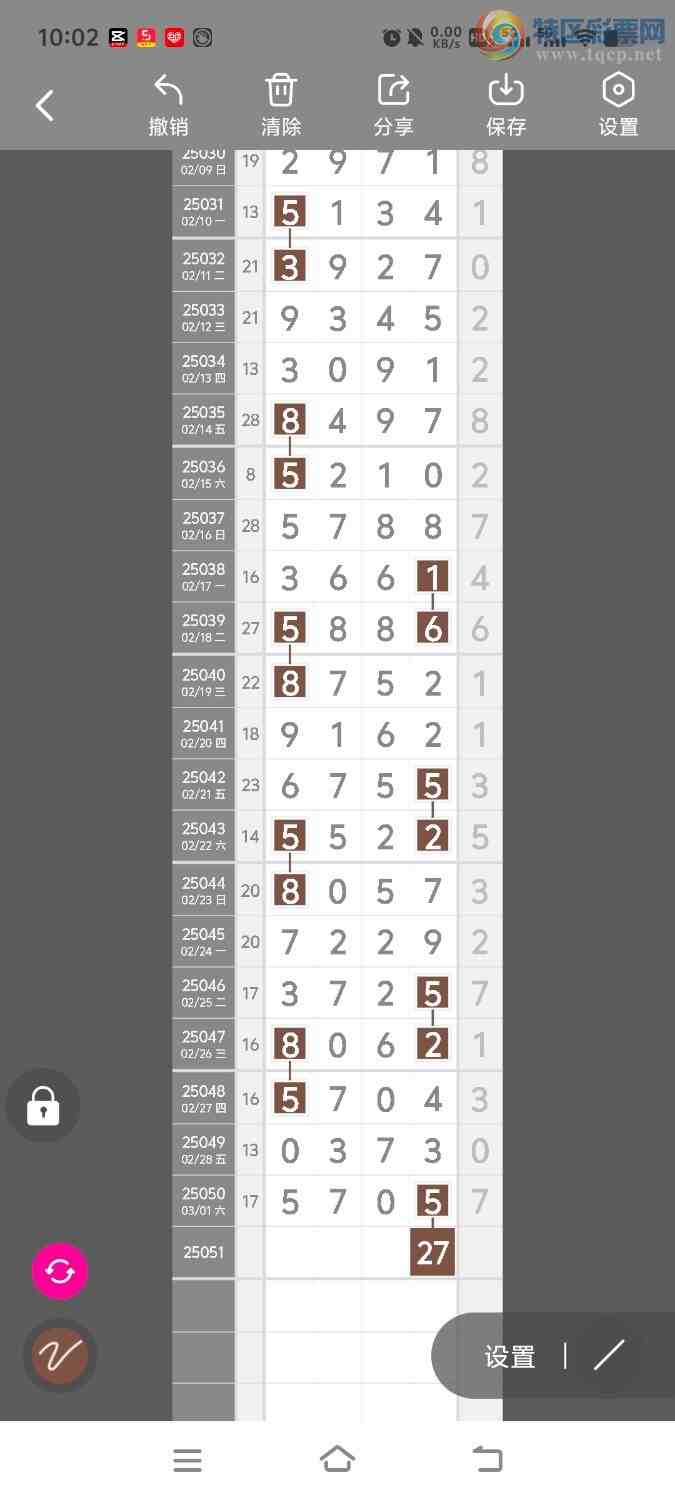This screenshot has height=1500, width=675.
Task: Save the chart with 保存
Action: coord(506,105)
